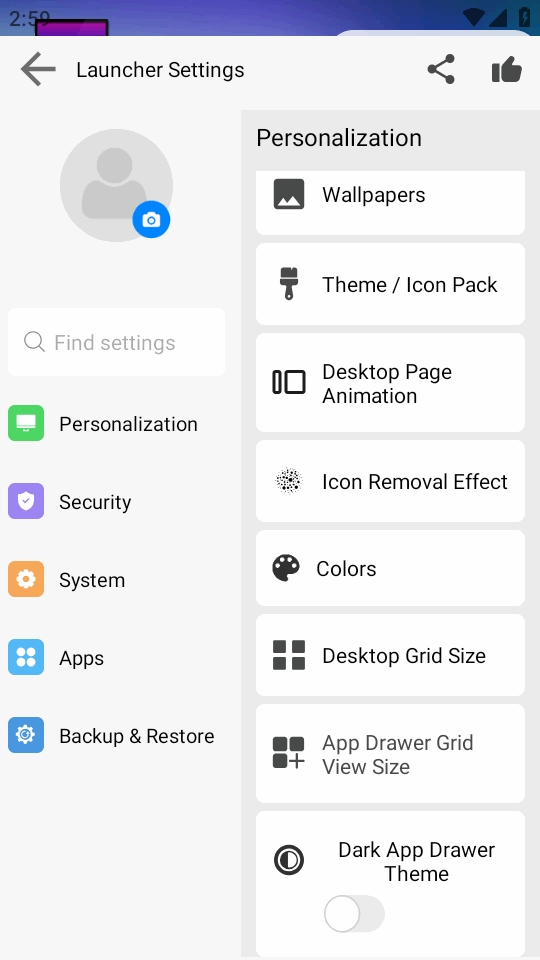The height and width of the screenshot is (960, 540).
Task: Open Icon Removal Effect option
Action: pos(390,481)
